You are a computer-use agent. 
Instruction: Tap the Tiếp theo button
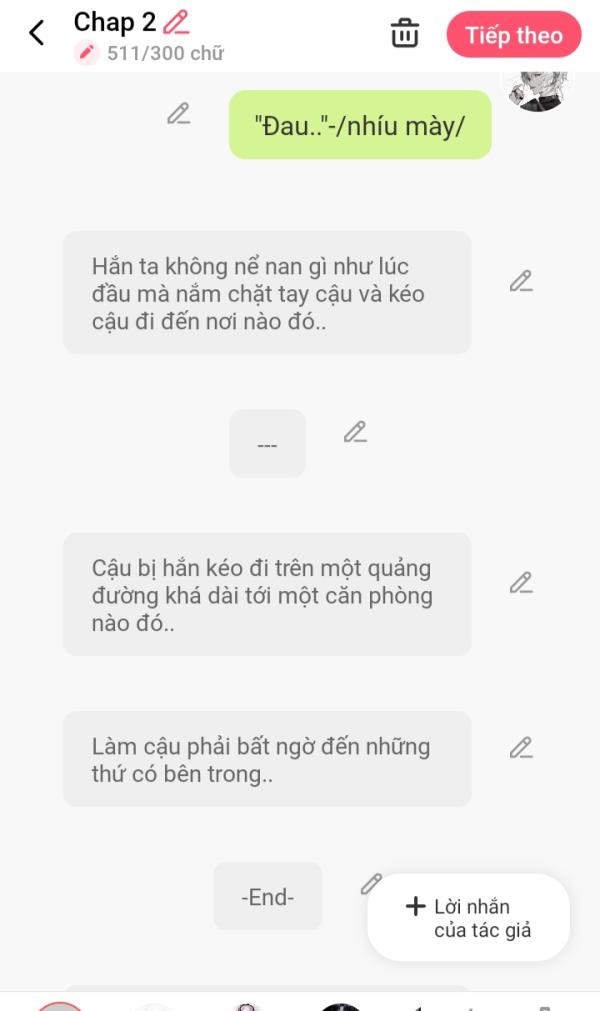pos(514,35)
